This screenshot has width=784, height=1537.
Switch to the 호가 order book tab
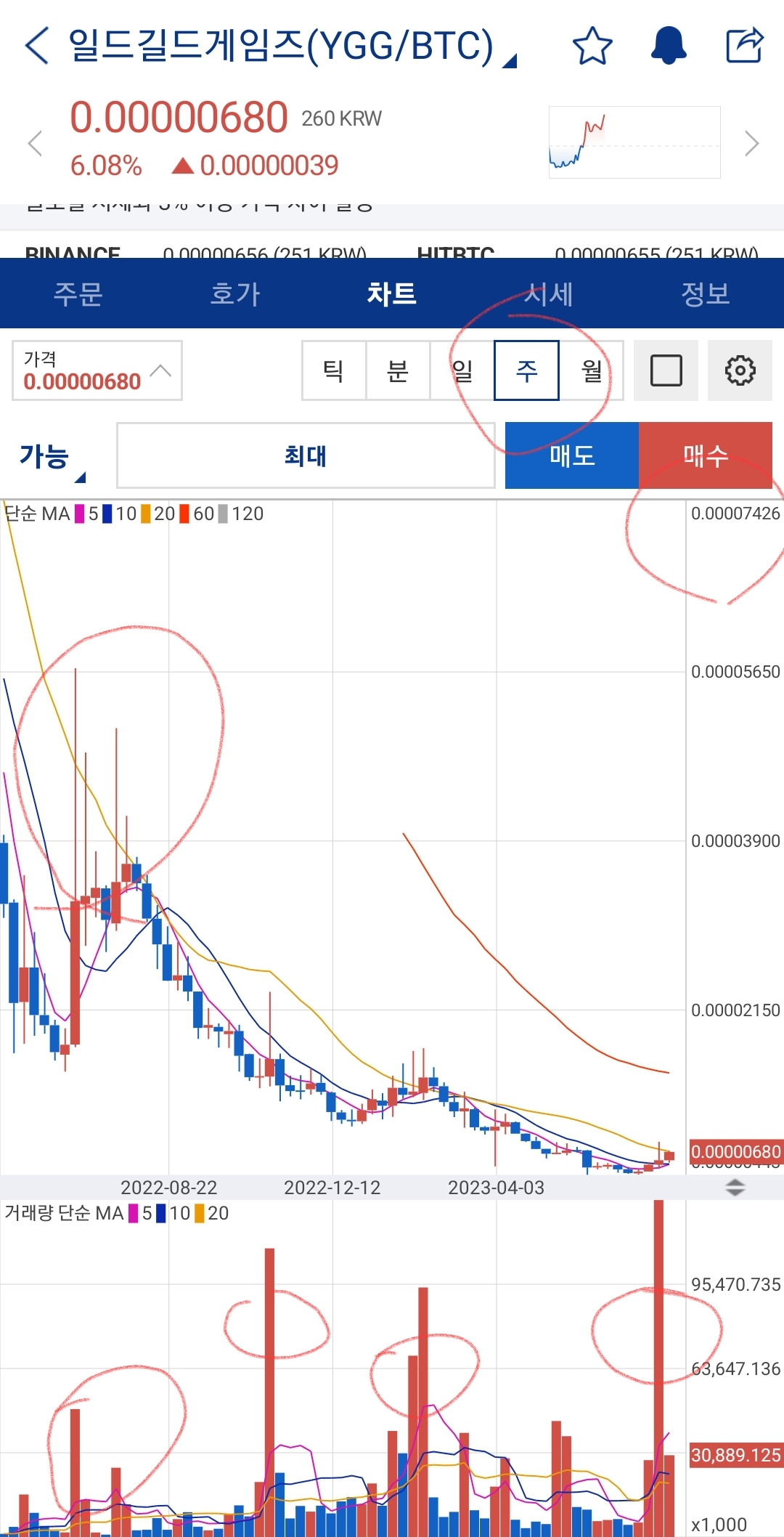pos(234,293)
